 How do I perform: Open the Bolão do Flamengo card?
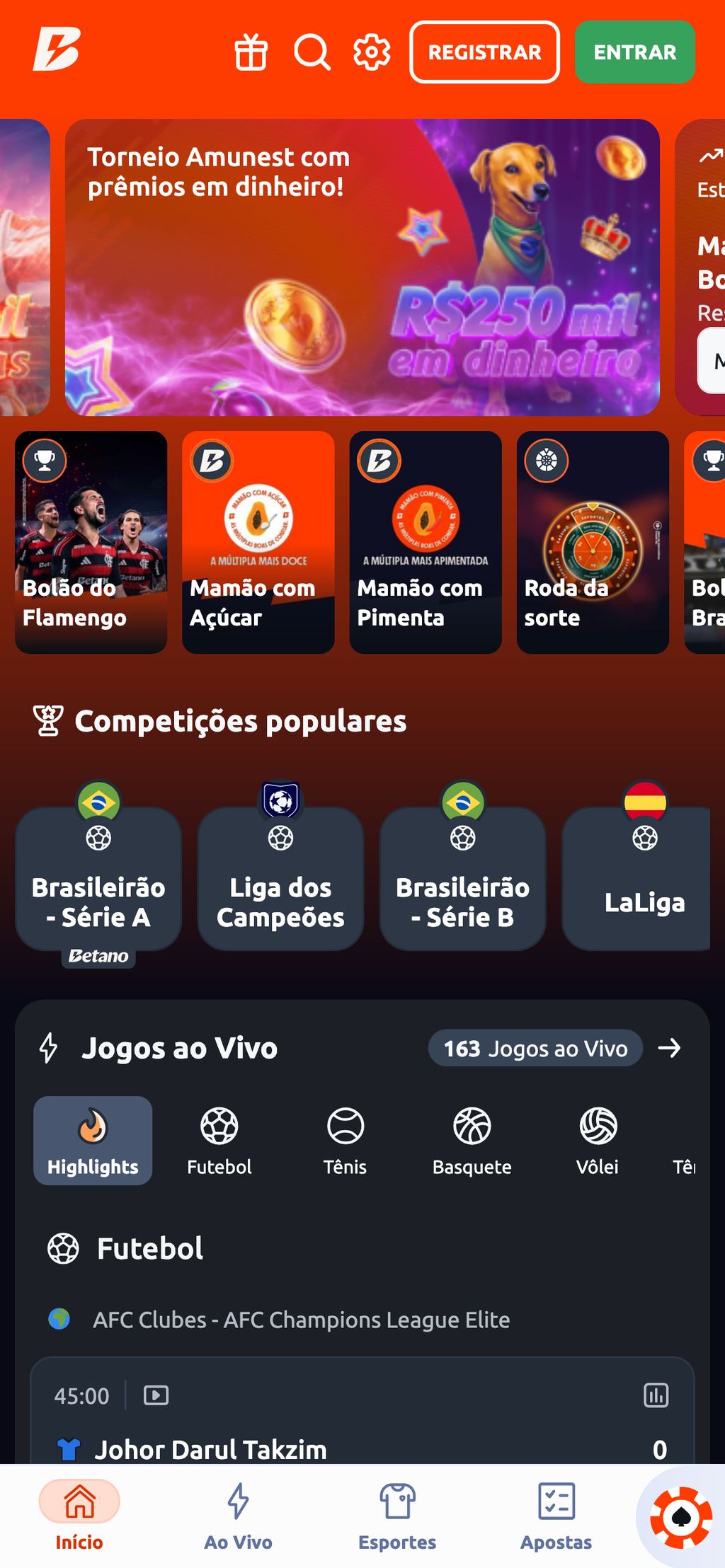(x=91, y=542)
